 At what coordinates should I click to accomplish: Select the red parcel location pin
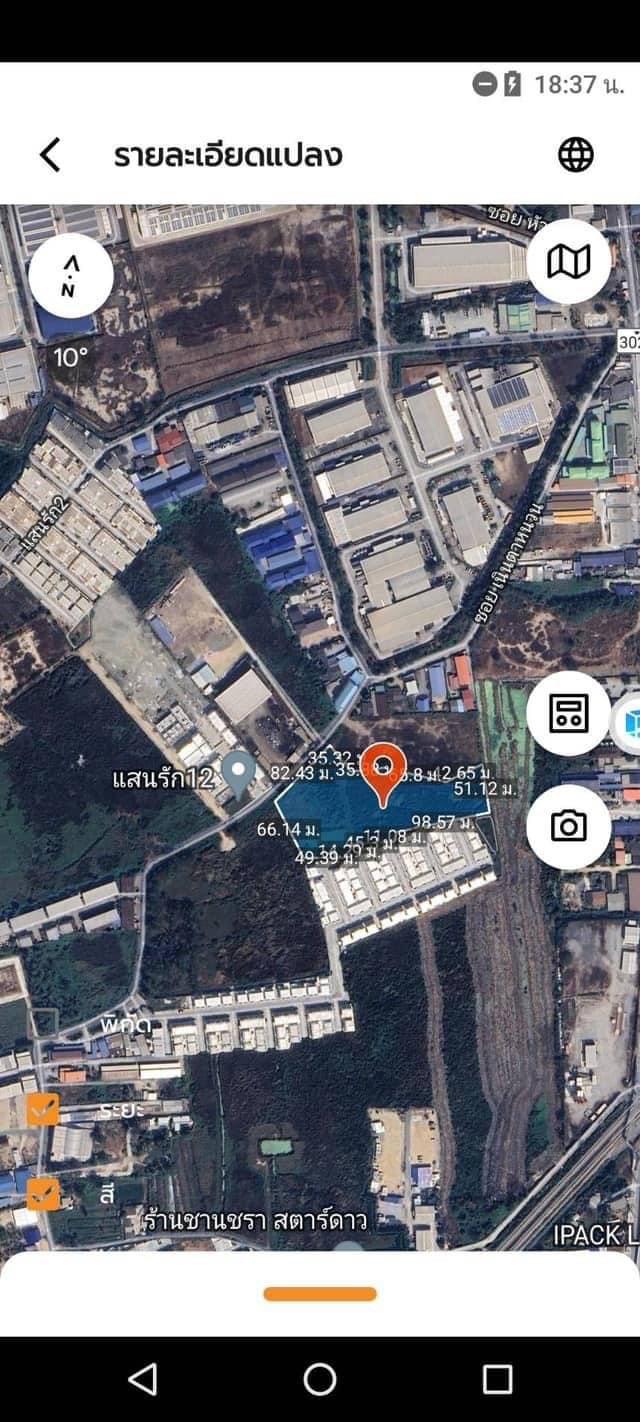[x=383, y=774]
